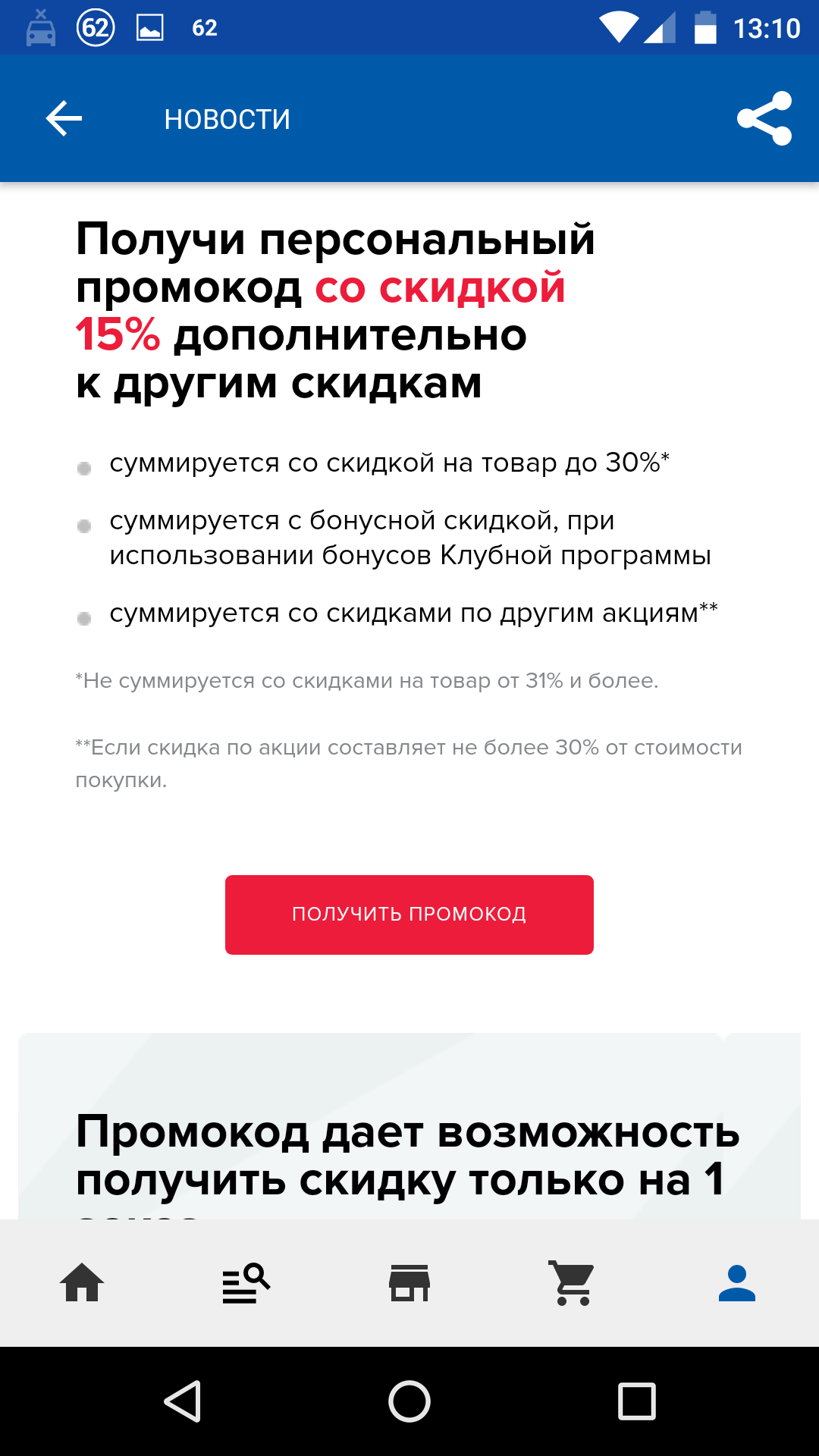The width and height of the screenshot is (819, 1456).
Task: Tap the ПОЛУЧИТЬ ПРОМОКОД button
Action: tap(409, 915)
